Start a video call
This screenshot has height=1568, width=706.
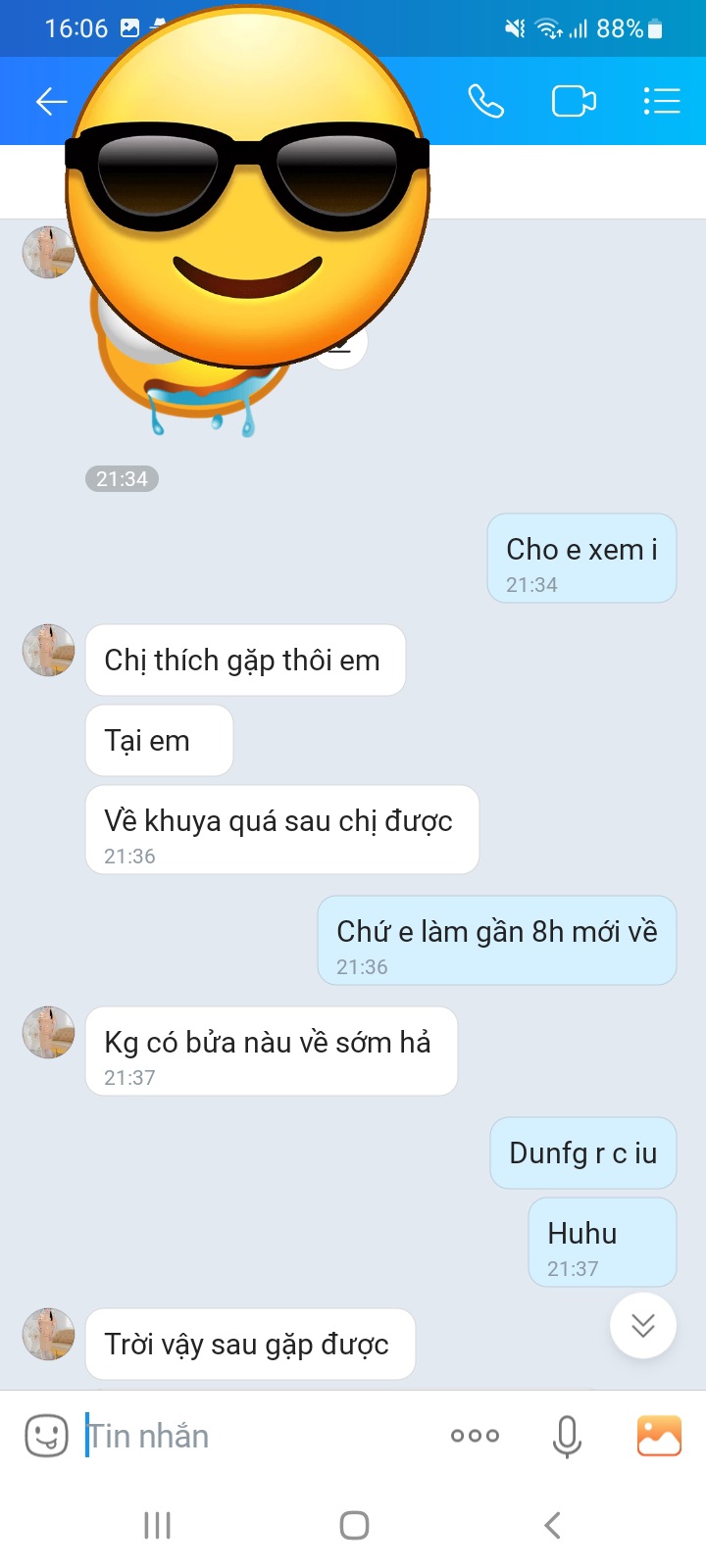tap(574, 101)
